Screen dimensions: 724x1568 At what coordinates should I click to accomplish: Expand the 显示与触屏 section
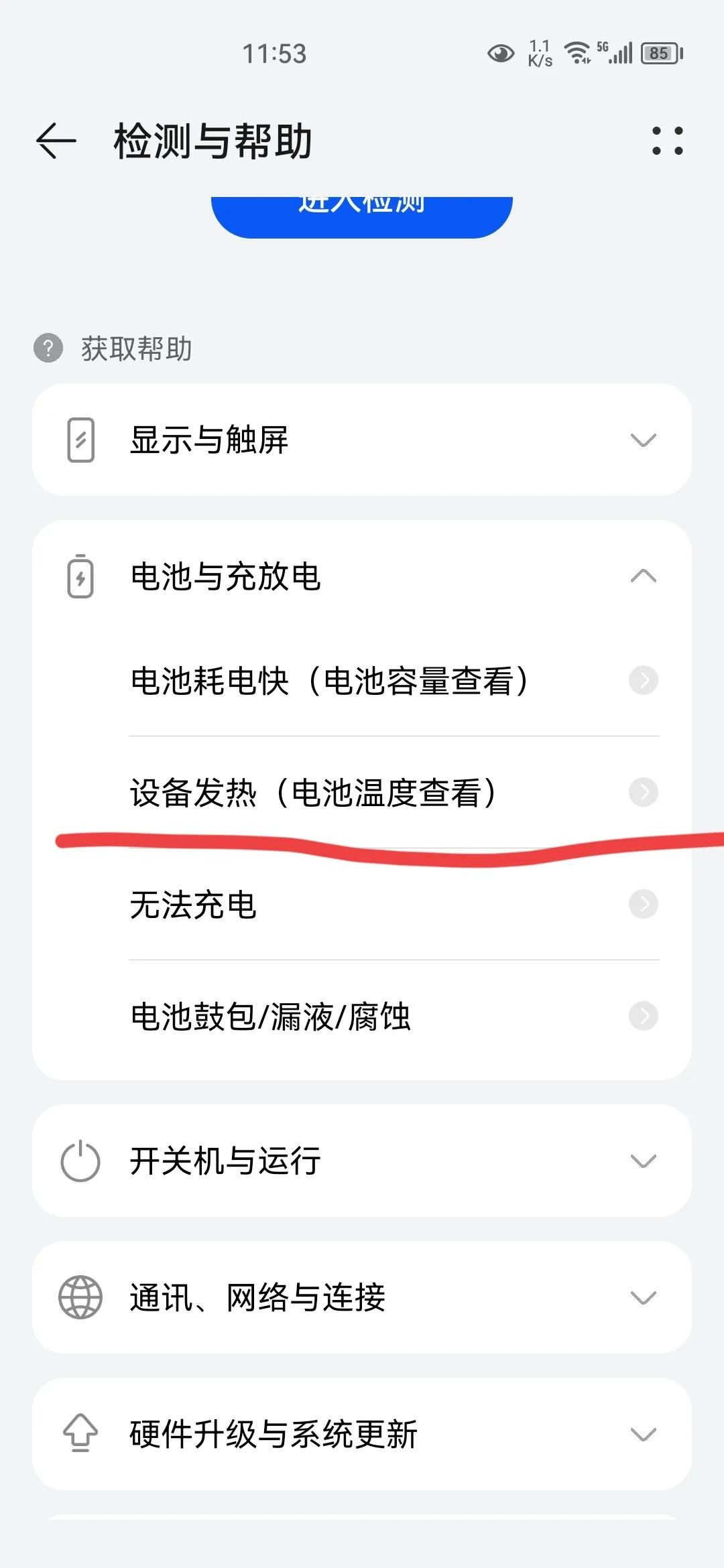click(362, 440)
